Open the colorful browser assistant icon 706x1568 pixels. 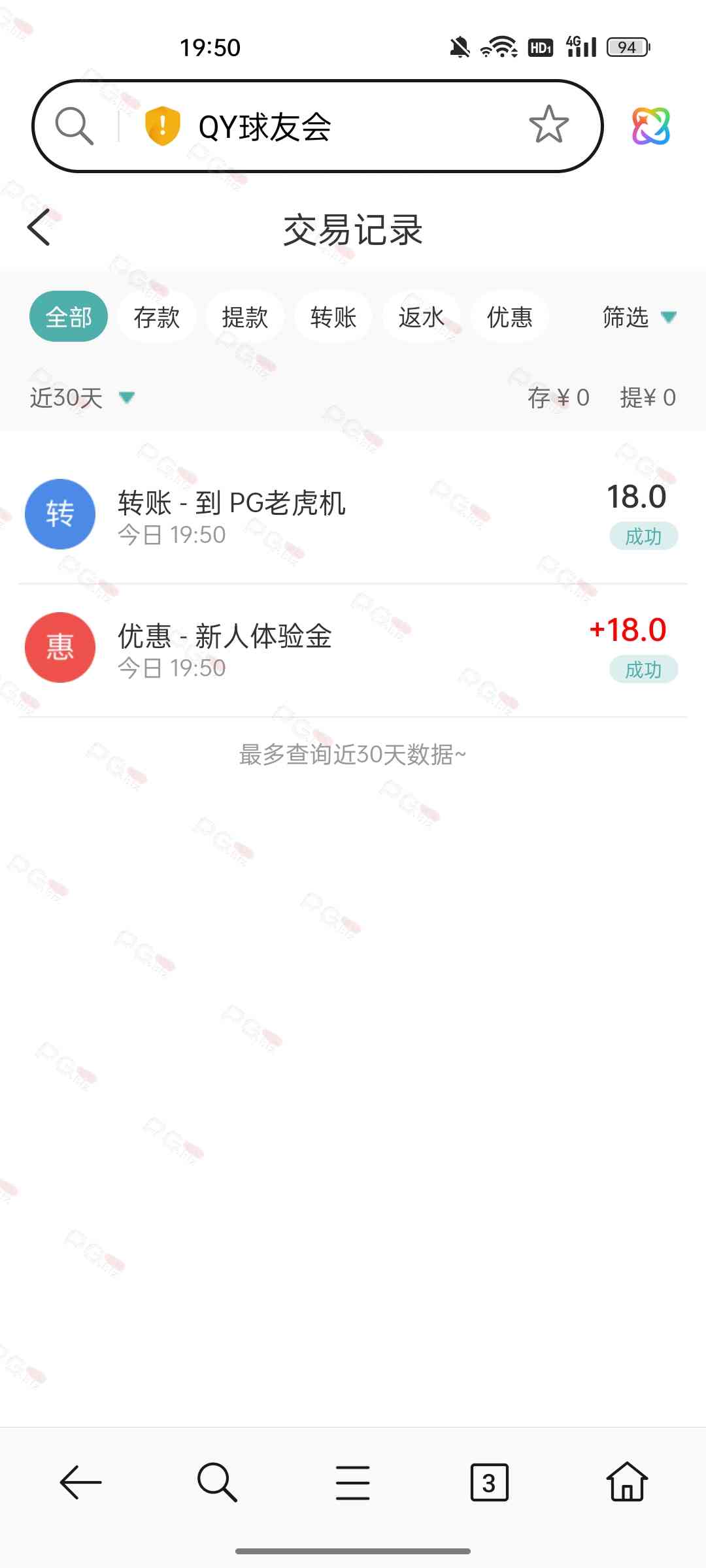[x=650, y=126]
